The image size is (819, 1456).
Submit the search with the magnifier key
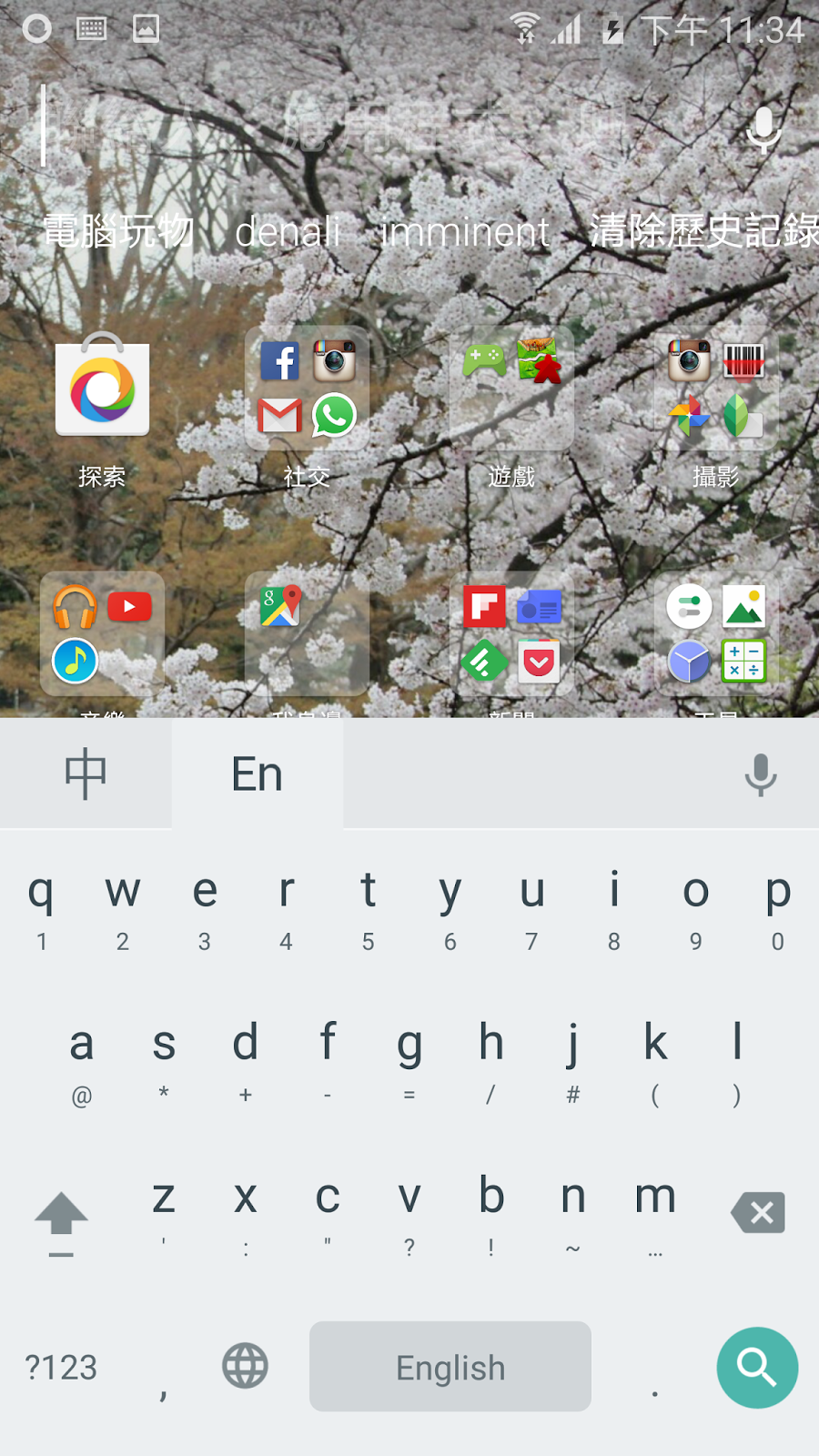pos(757,1368)
